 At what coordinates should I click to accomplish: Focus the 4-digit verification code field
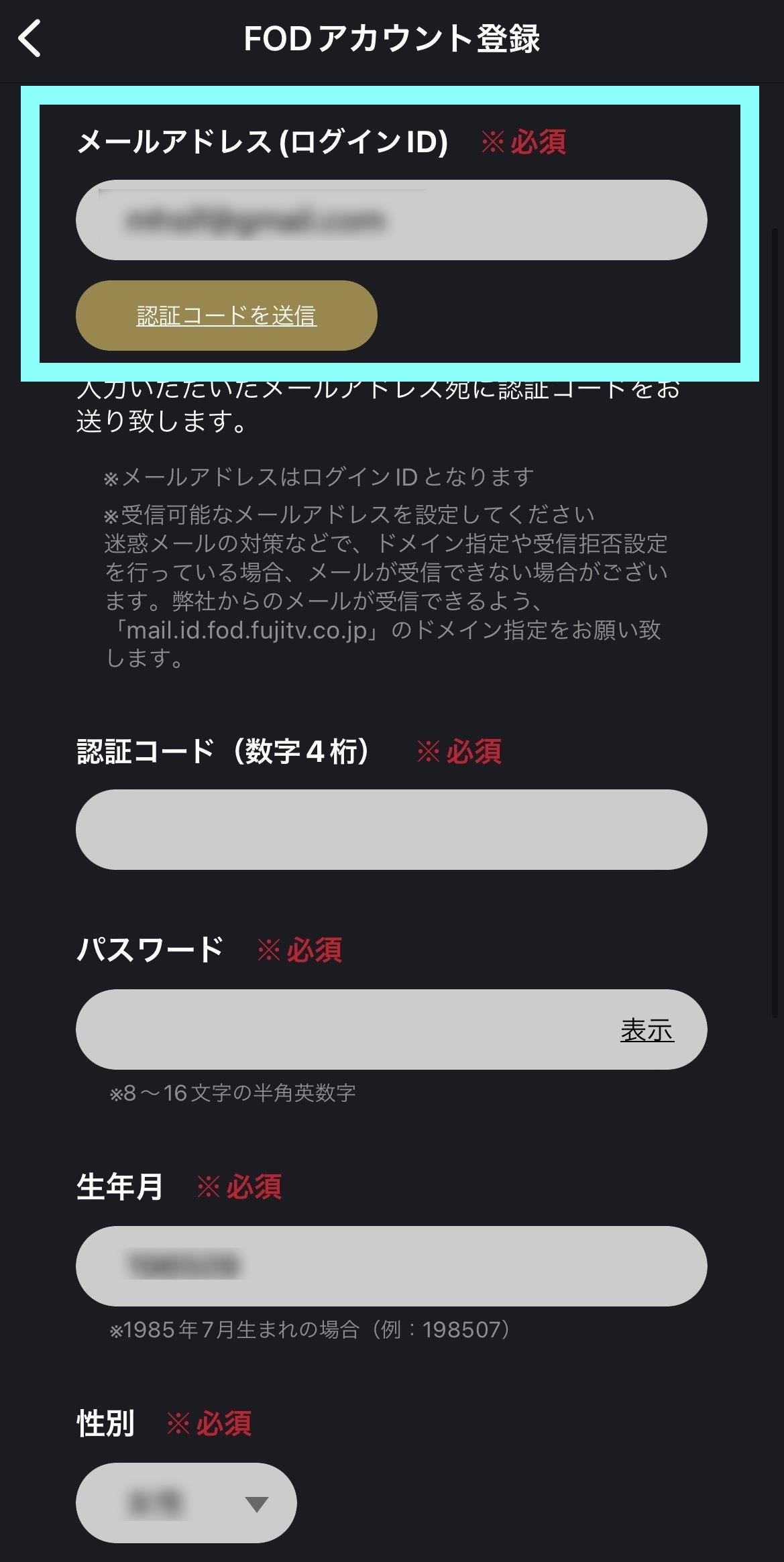coord(391,830)
